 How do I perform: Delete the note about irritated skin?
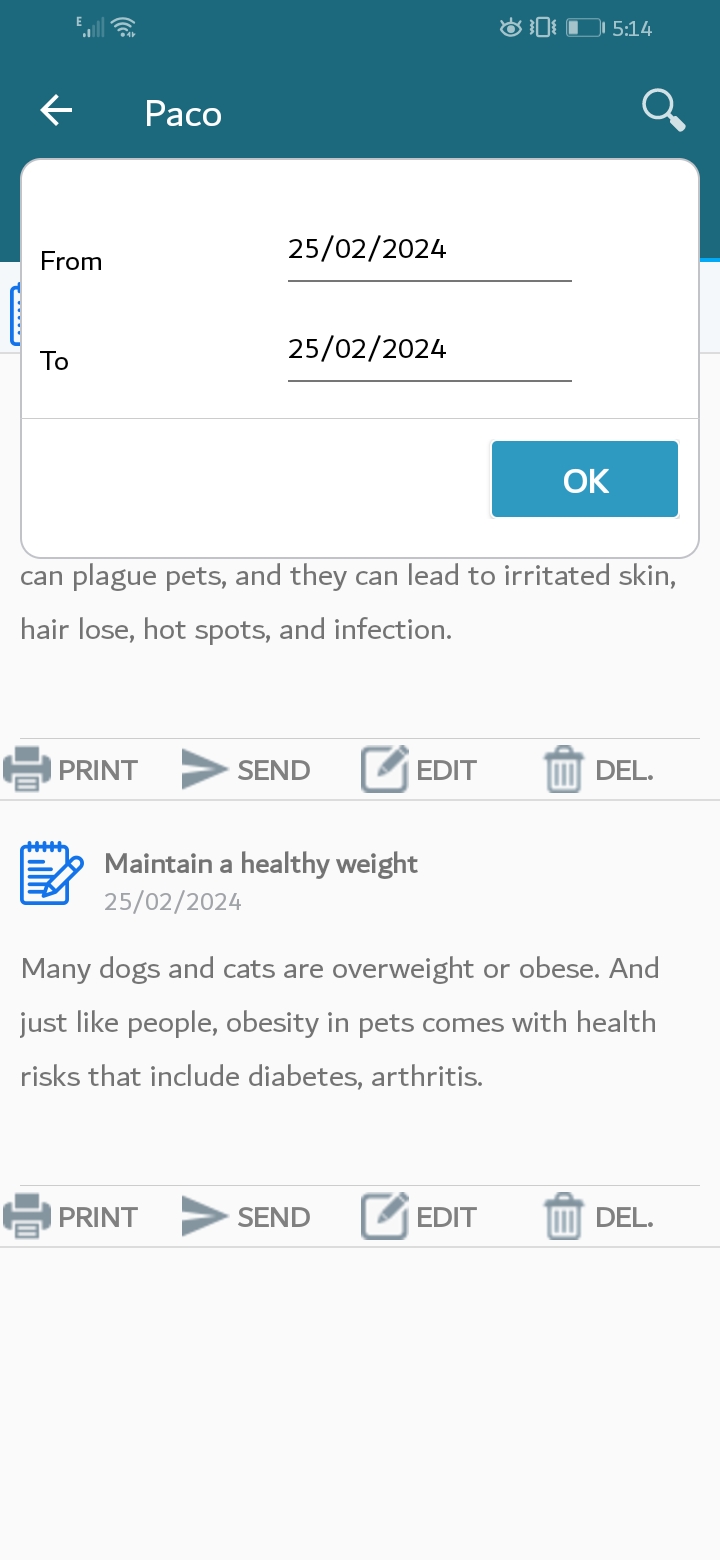point(598,770)
